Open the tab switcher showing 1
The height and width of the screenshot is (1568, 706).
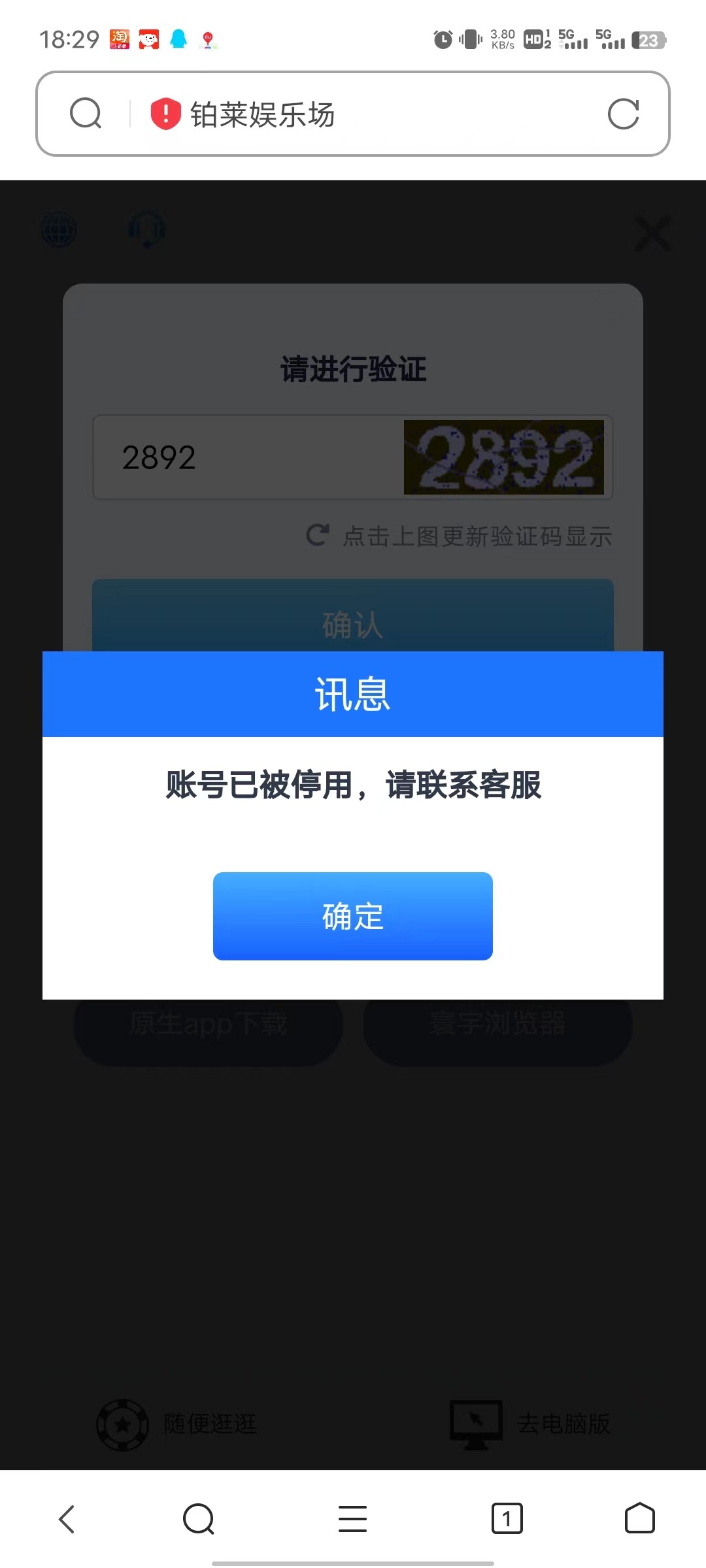tap(507, 1519)
